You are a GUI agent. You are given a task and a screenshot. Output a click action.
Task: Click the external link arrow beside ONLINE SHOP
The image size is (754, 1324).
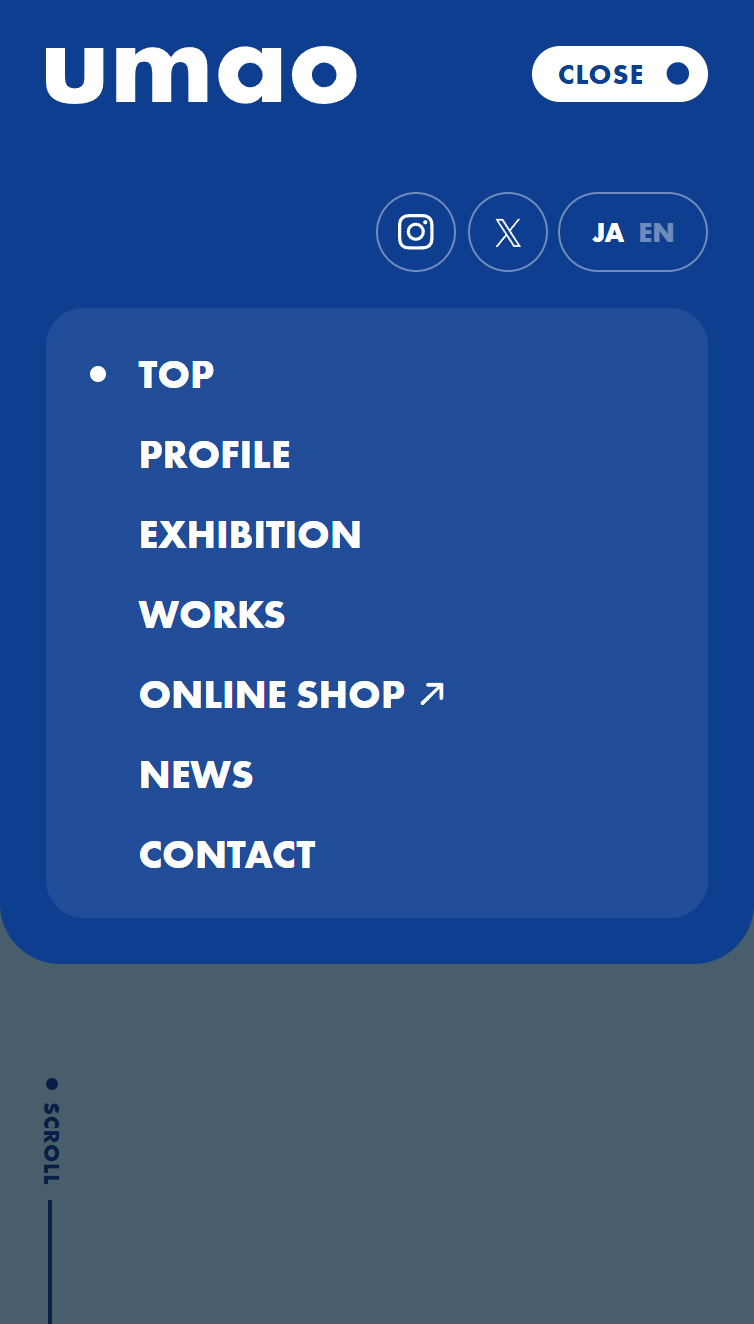coord(430,693)
